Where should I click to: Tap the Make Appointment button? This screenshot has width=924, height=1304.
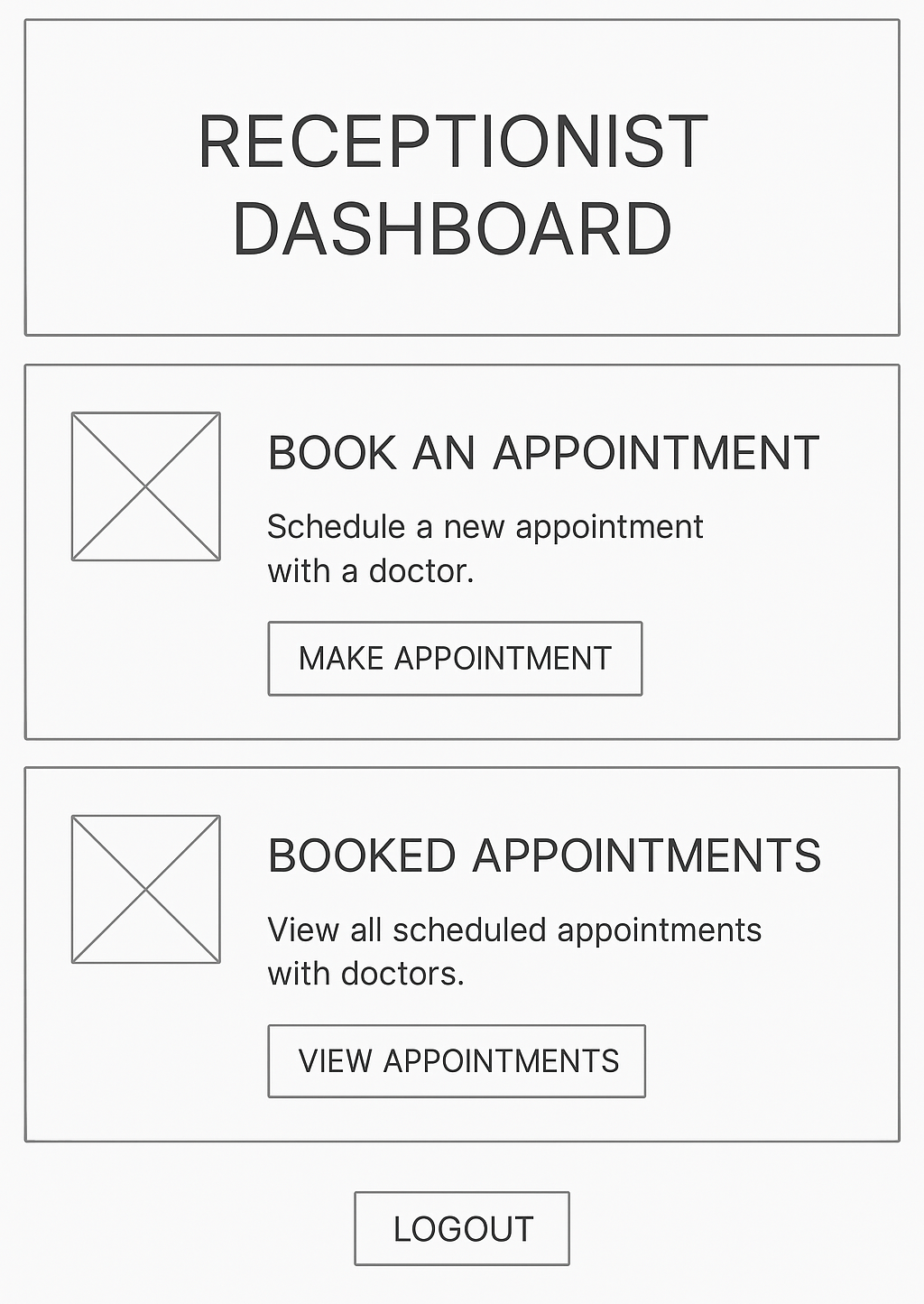click(x=455, y=659)
